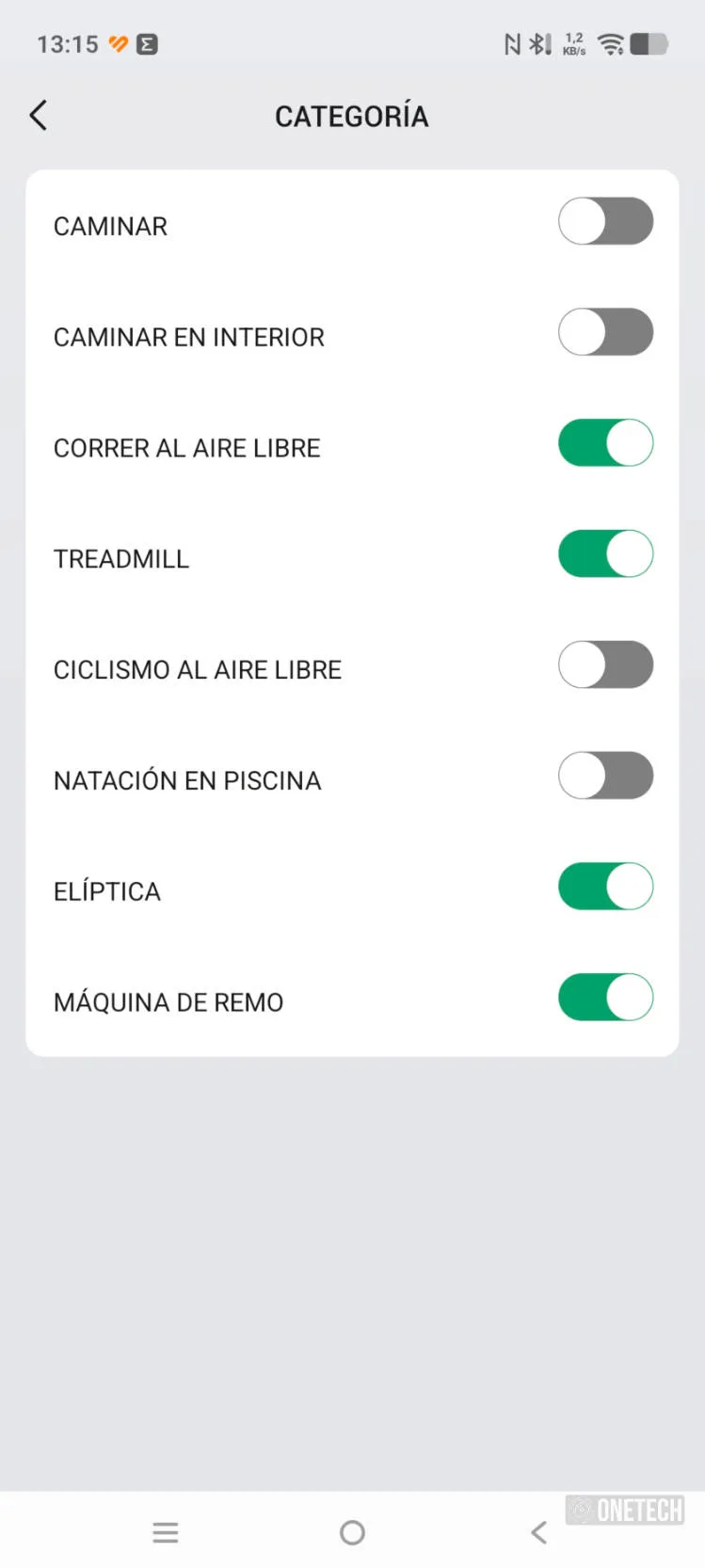705x1568 pixels.
Task: Go back from the Categoría screen
Action: click(x=39, y=116)
